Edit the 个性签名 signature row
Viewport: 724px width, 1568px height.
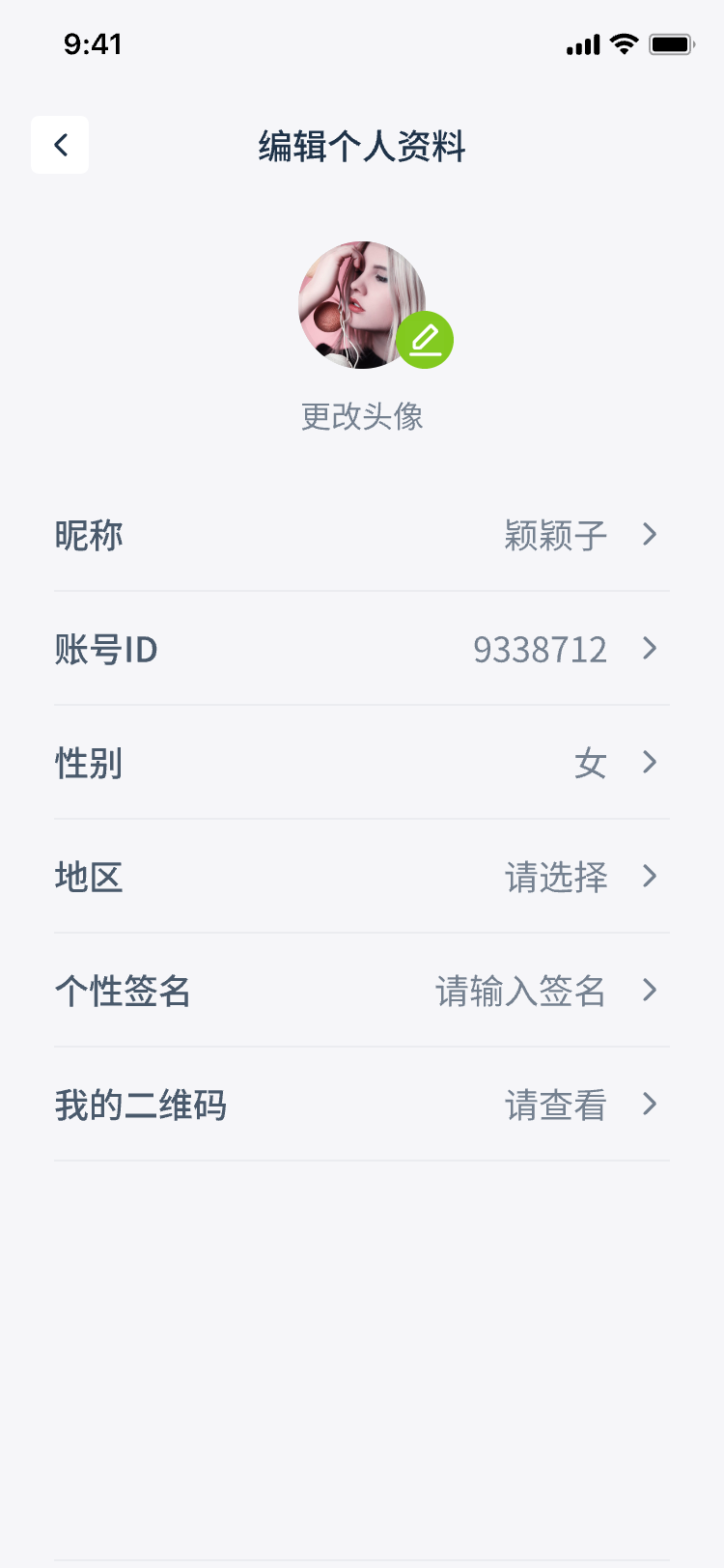point(361,991)
